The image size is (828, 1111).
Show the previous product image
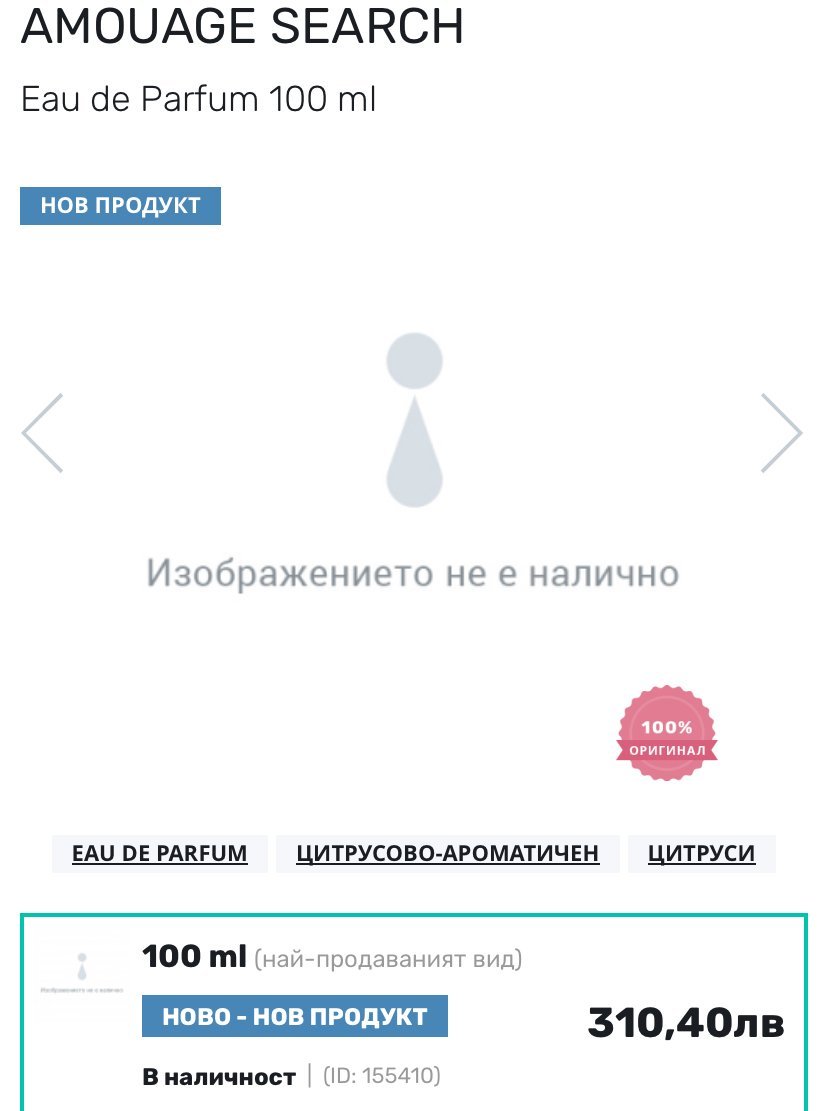(43, 433)
